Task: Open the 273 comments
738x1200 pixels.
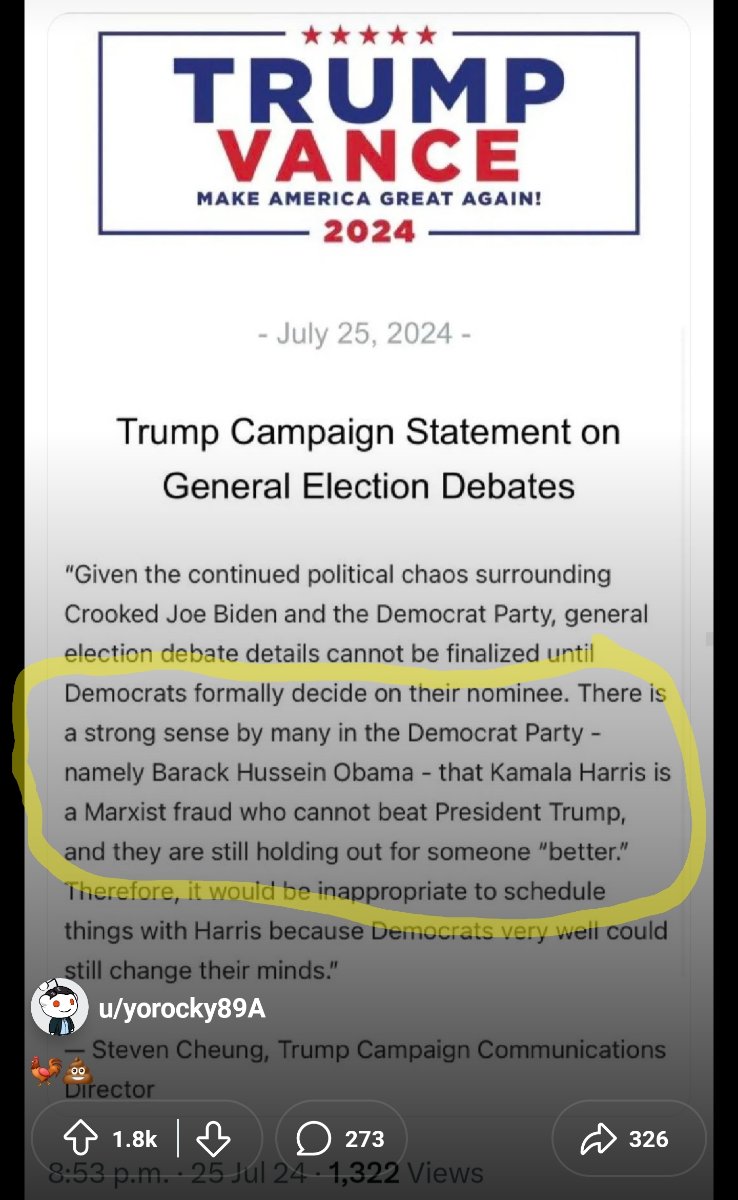Action: [x=341, y=1139]
